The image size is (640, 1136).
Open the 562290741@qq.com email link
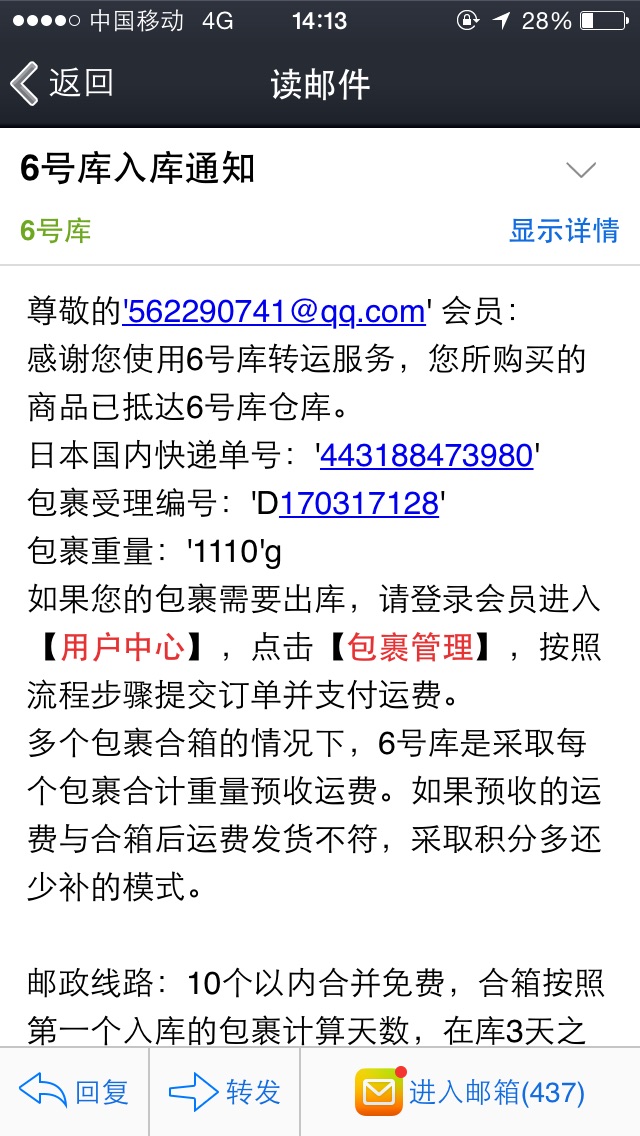[x=275, y=312]
